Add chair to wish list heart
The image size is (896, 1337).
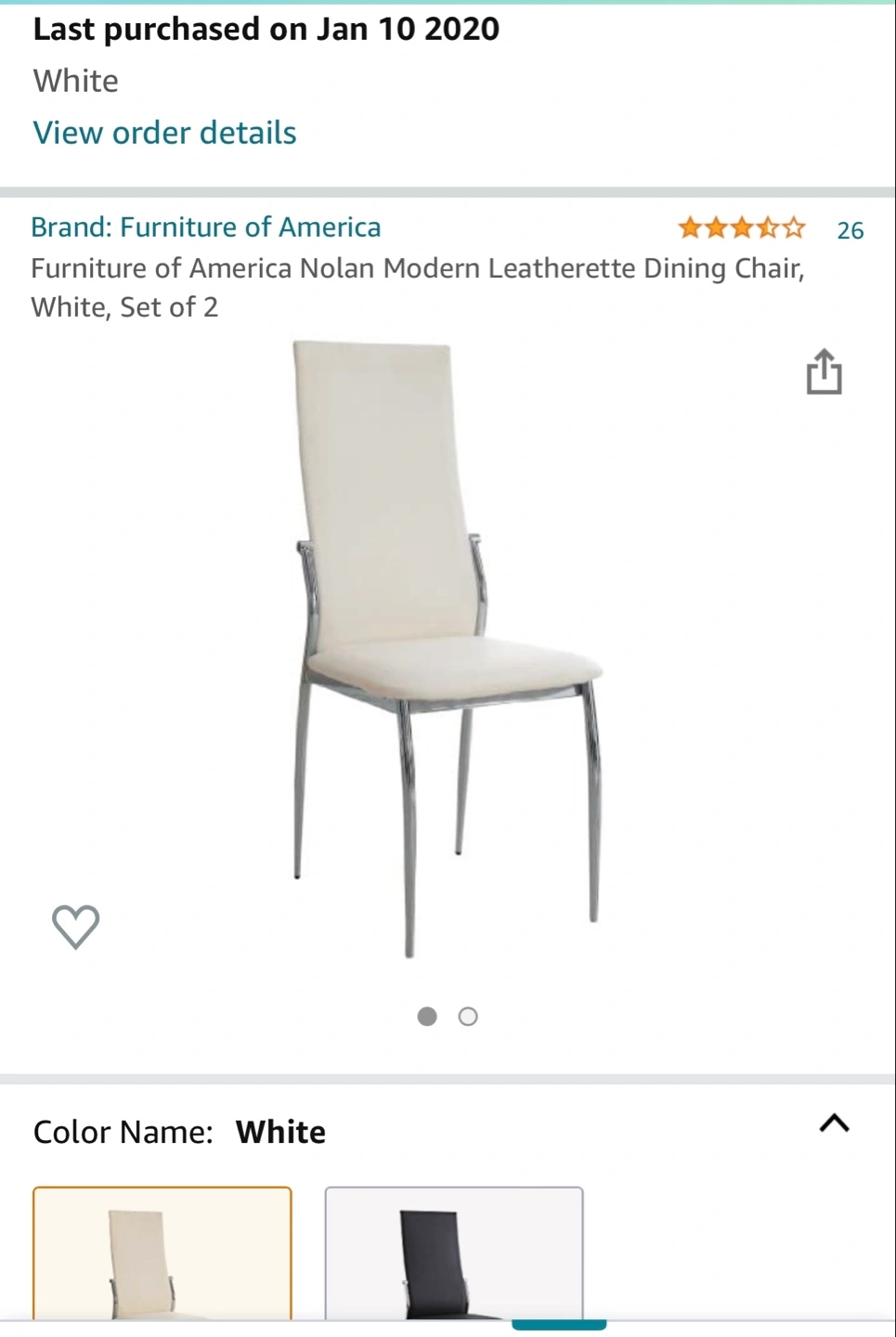tap(75, 926)
